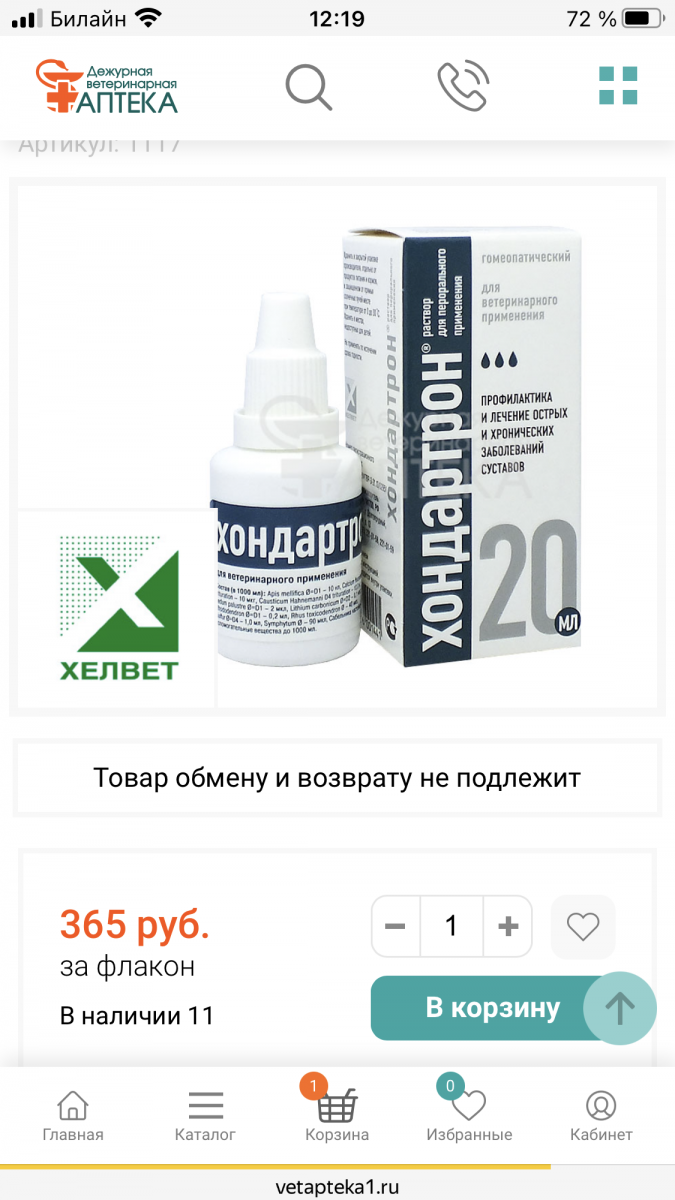The height and width of the screenshot is (1200, 675).
Task: Go to pharmacy logo home page
Action: (106, 86)
